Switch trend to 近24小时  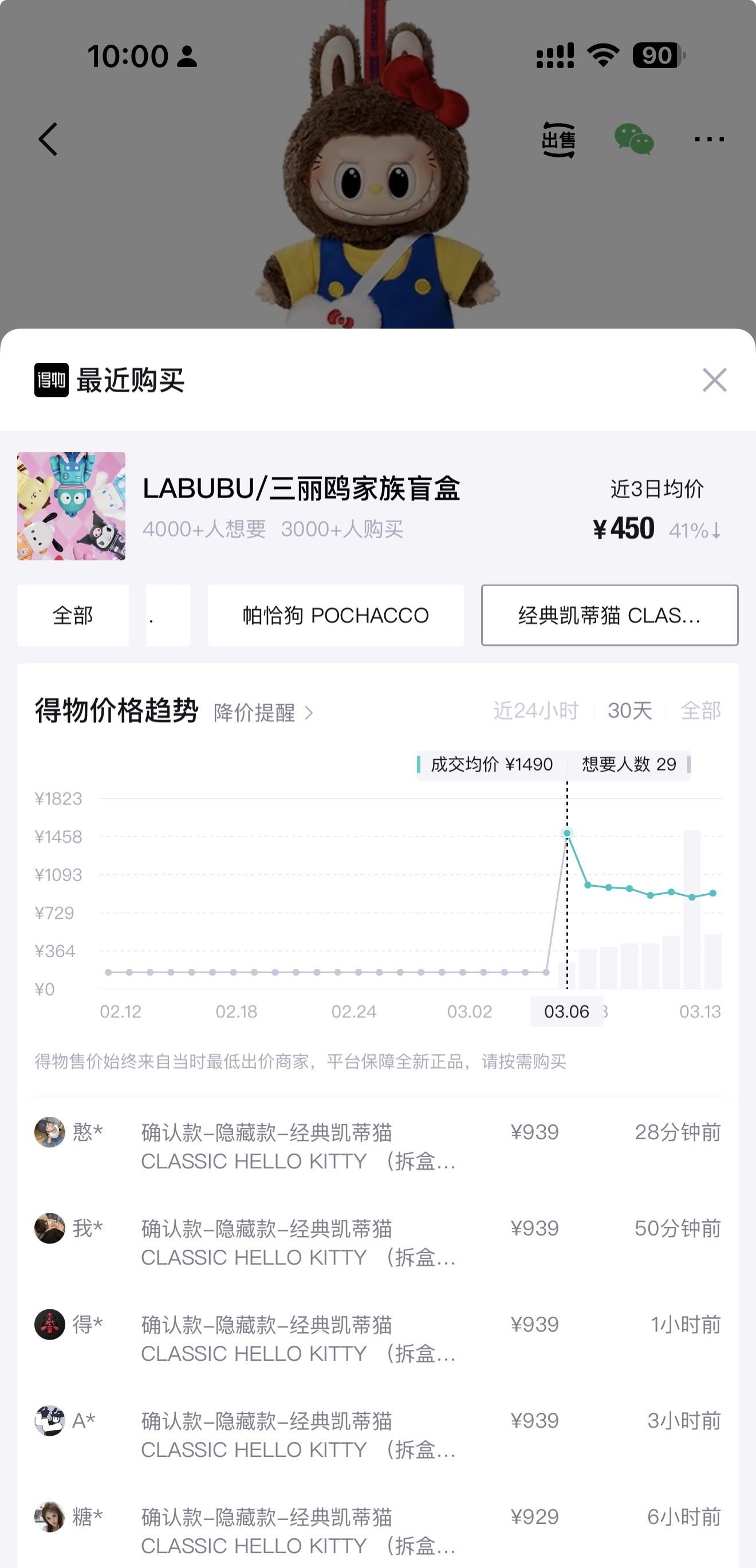(535, 710)
